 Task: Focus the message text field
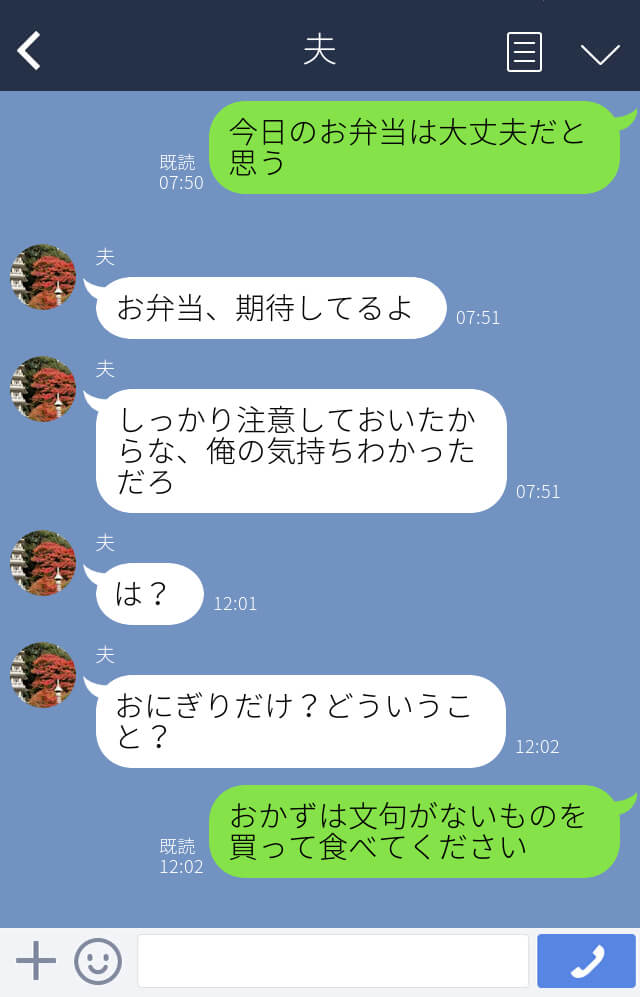(x=332, y=961)
